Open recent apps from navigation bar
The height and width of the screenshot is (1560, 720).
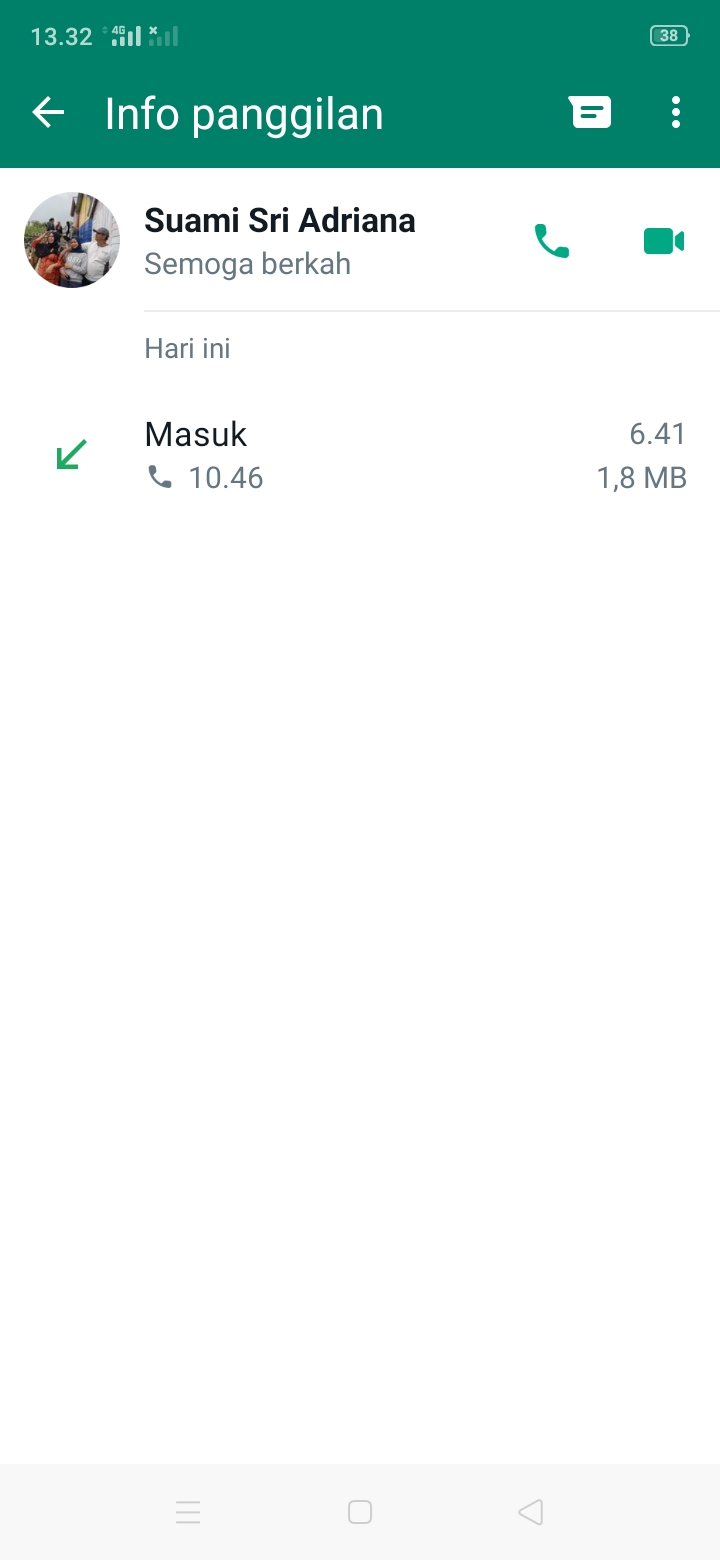click(188, 1512)
